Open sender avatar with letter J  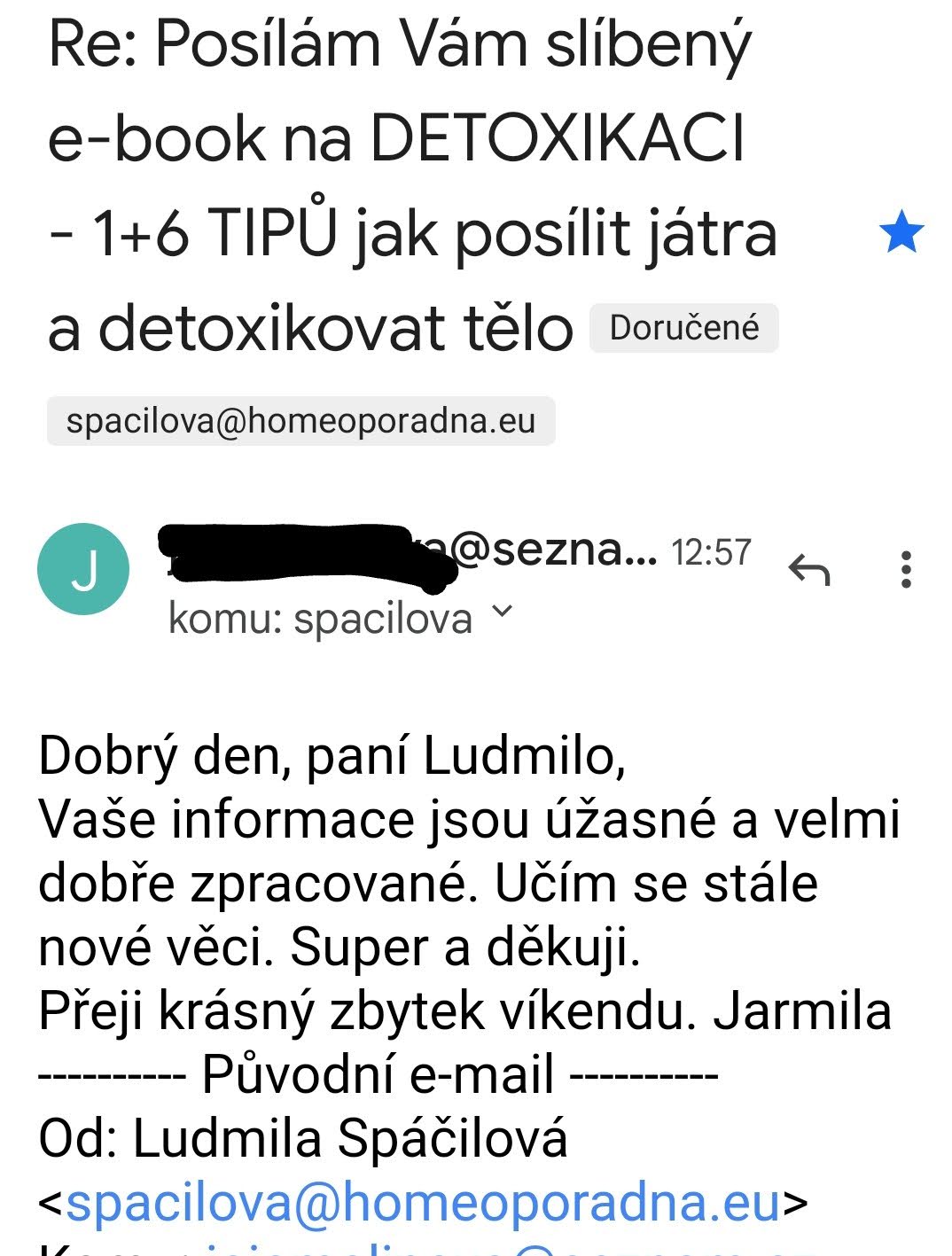click(x=83, y=569)
